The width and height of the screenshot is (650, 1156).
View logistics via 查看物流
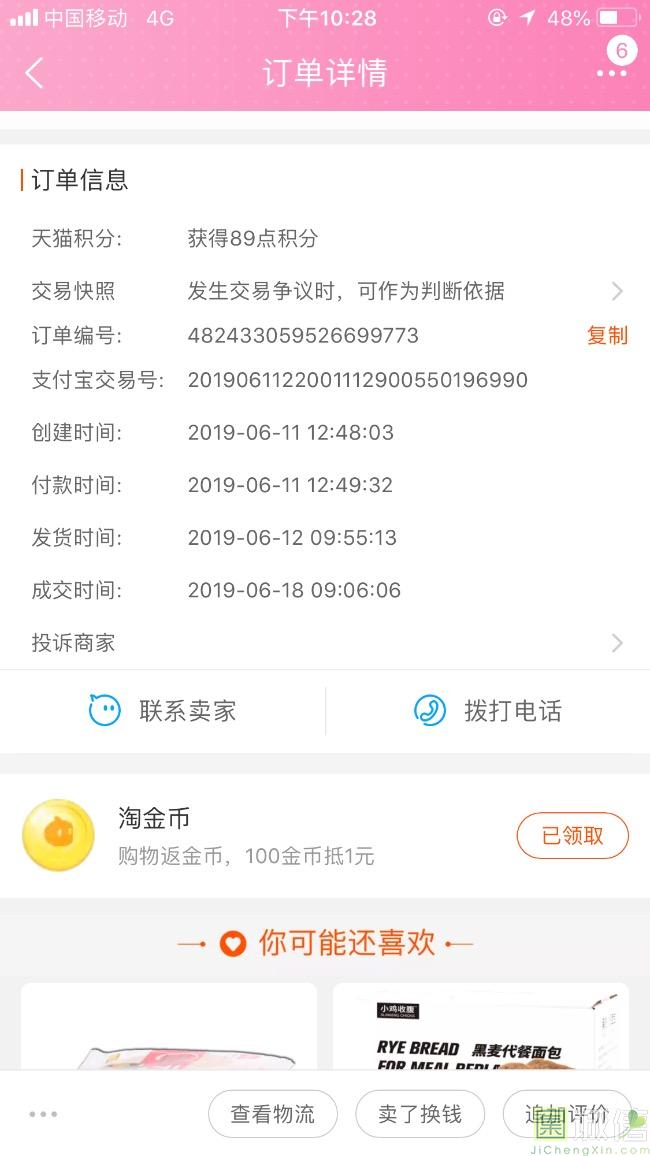click(272, 1114)
